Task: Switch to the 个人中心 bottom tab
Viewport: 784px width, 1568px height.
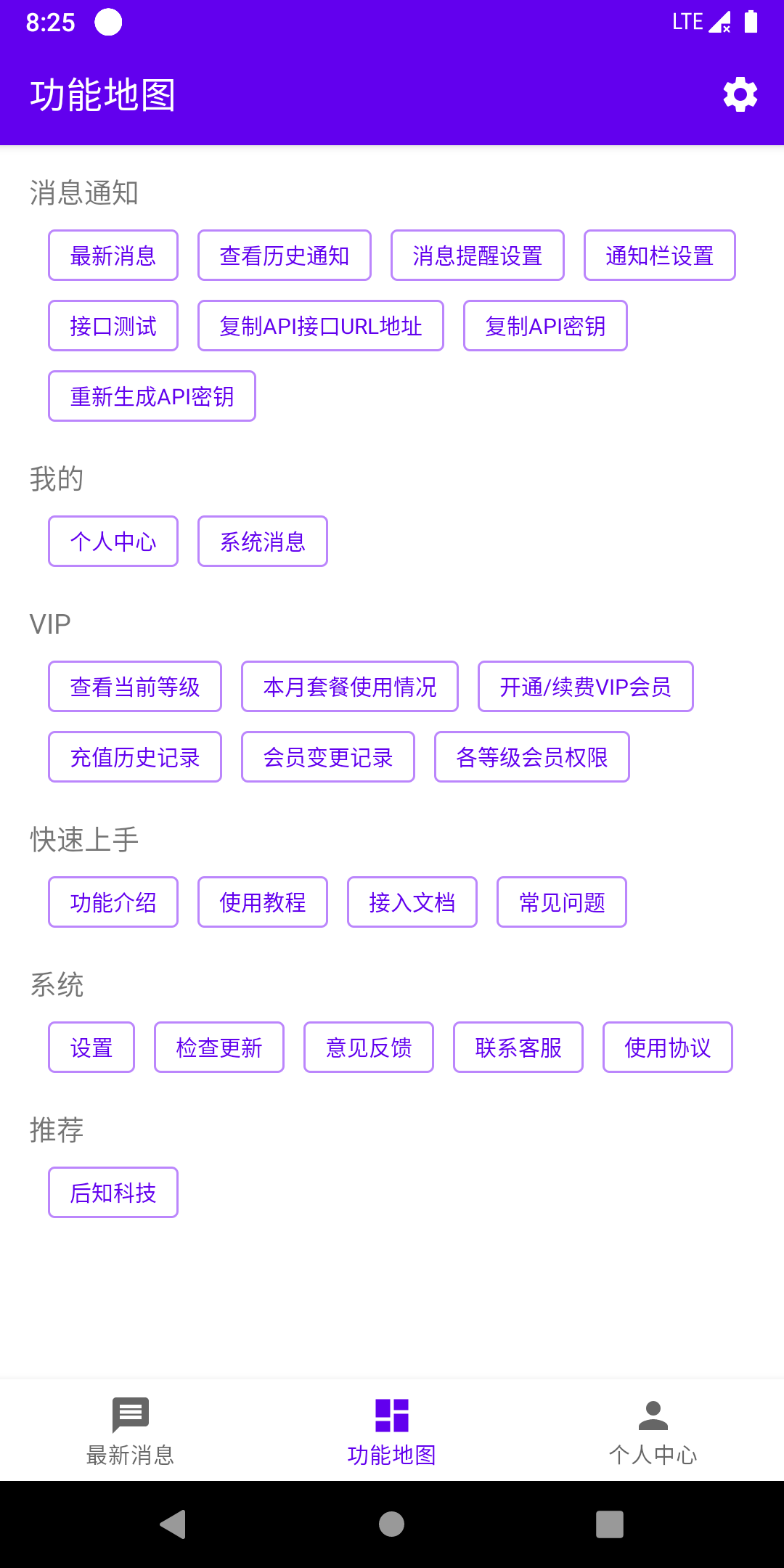Action: tap(653, 1430)
